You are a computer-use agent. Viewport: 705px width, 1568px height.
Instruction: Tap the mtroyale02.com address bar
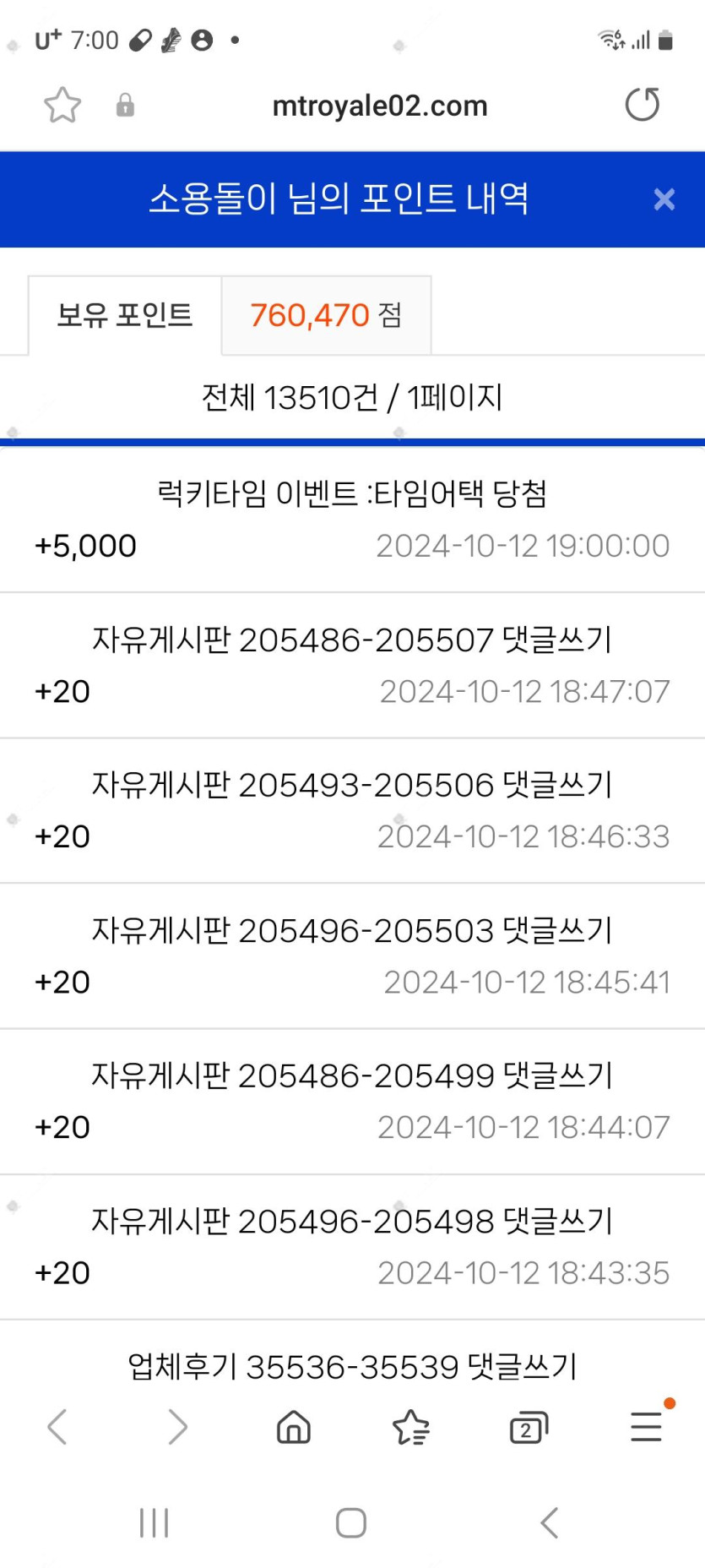pyautogui.click(x=379, y=106)
